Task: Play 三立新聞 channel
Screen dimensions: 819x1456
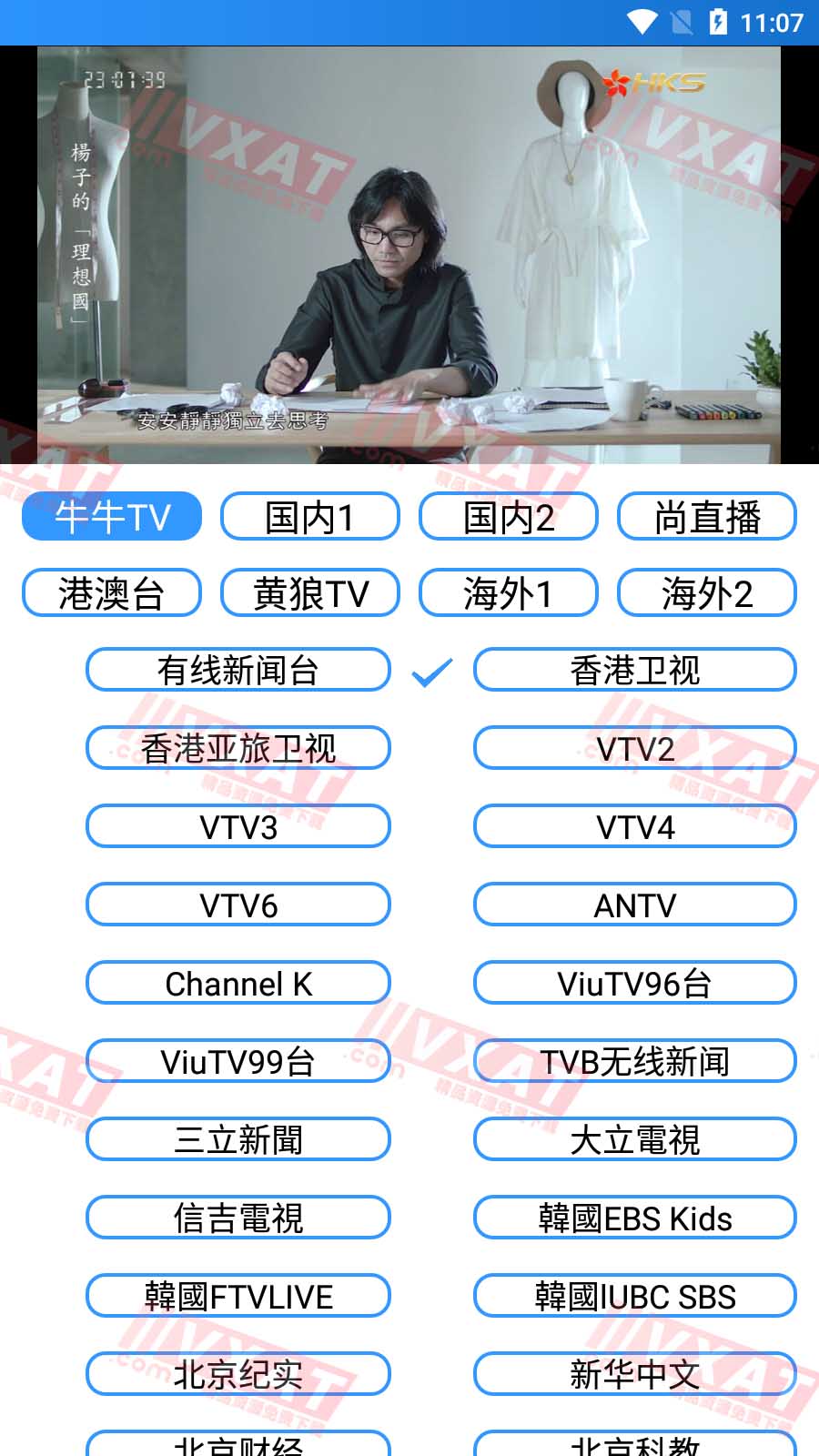Action: 238,1139
